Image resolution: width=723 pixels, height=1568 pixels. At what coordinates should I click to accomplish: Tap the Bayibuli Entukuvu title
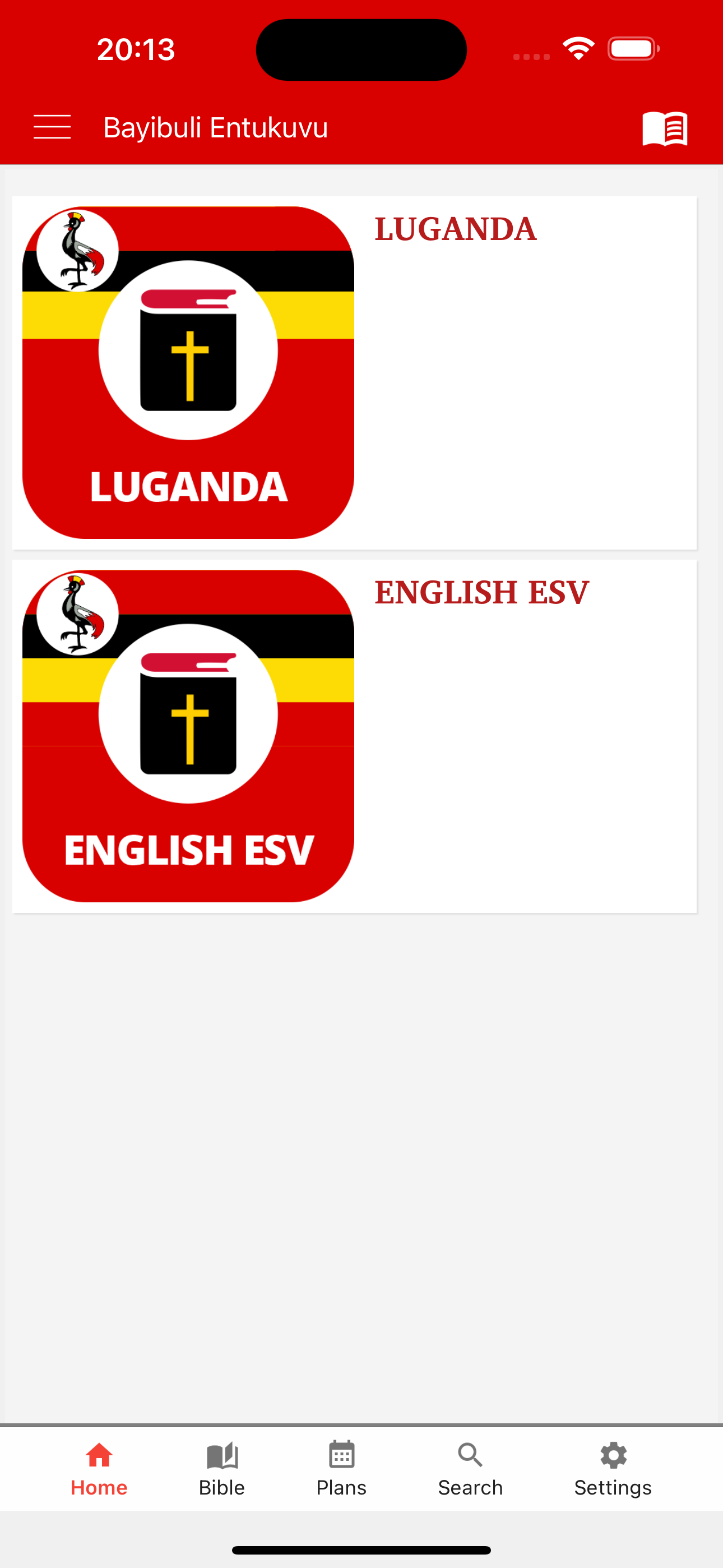coord(215,127)
